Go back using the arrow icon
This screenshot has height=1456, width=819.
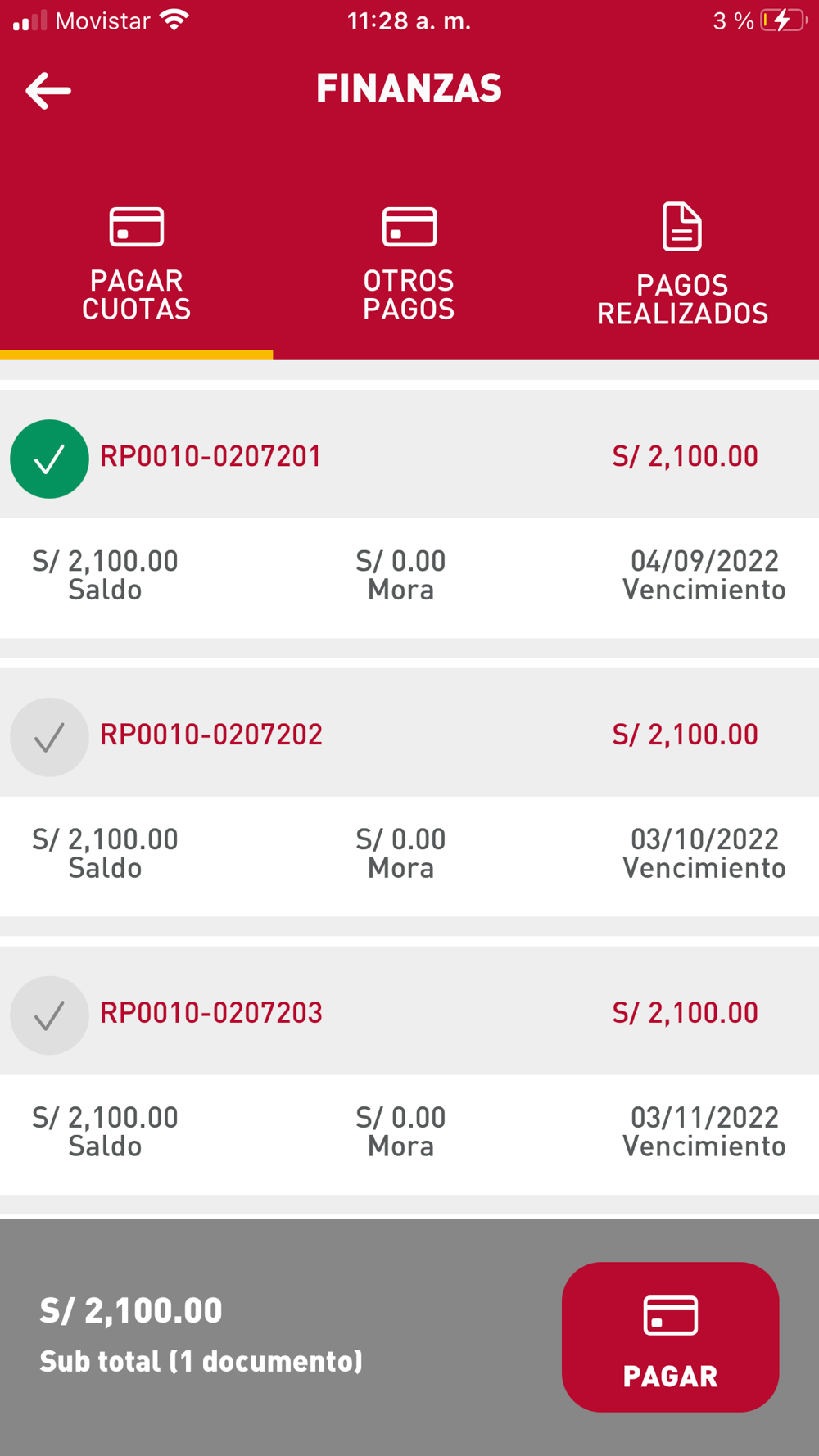point(48,90)
